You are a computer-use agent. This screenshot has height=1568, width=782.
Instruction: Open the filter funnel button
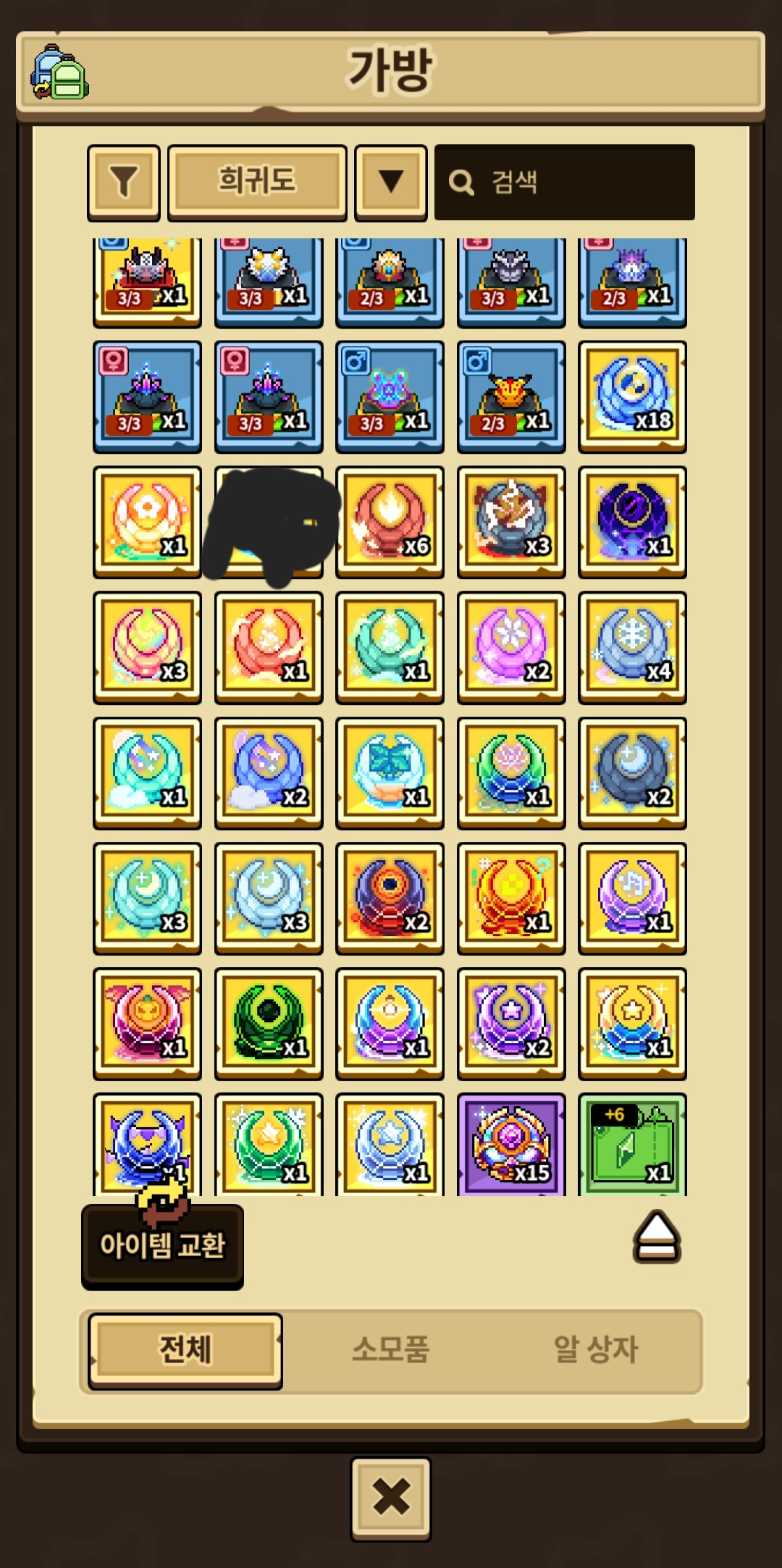click(x=124, y=182)
